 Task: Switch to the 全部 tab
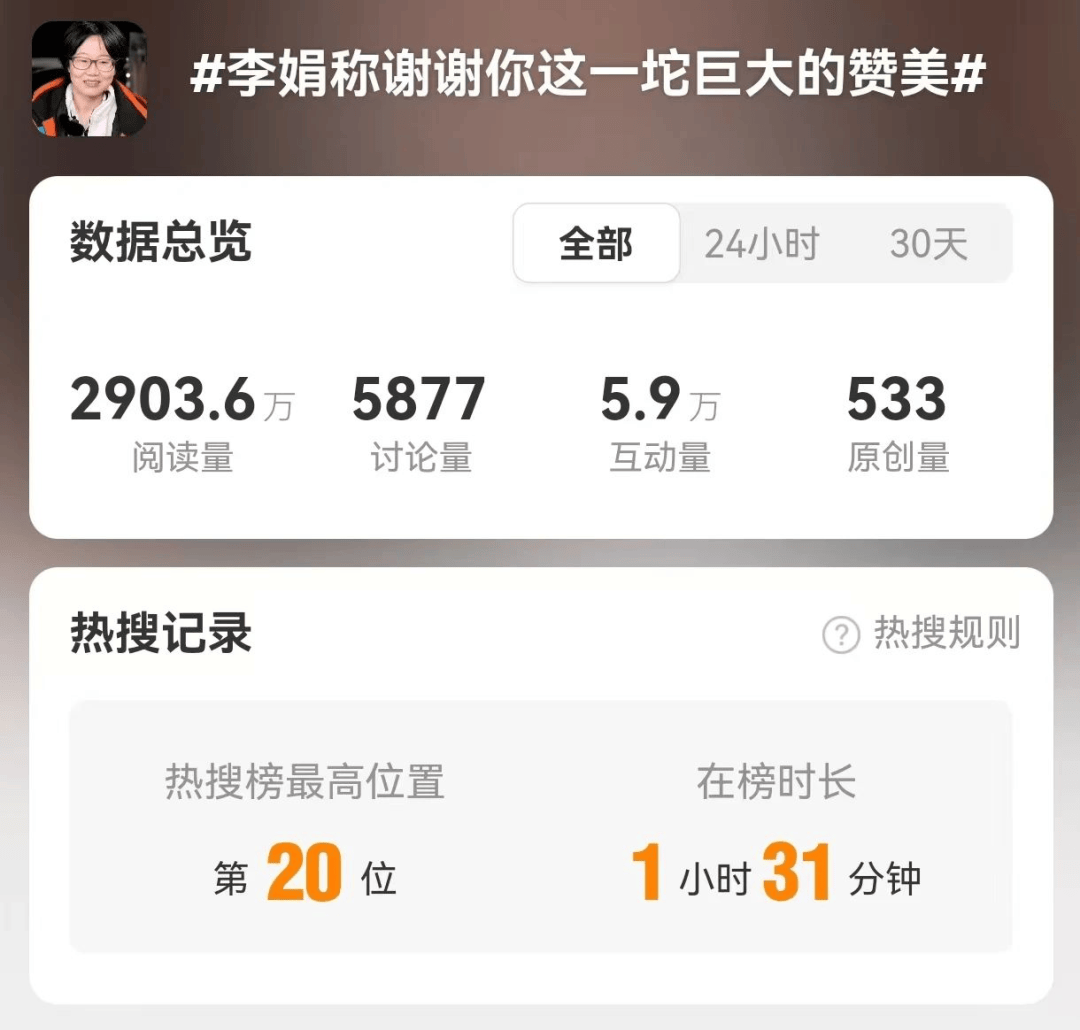pyautogui.click(x=596, y=244)
